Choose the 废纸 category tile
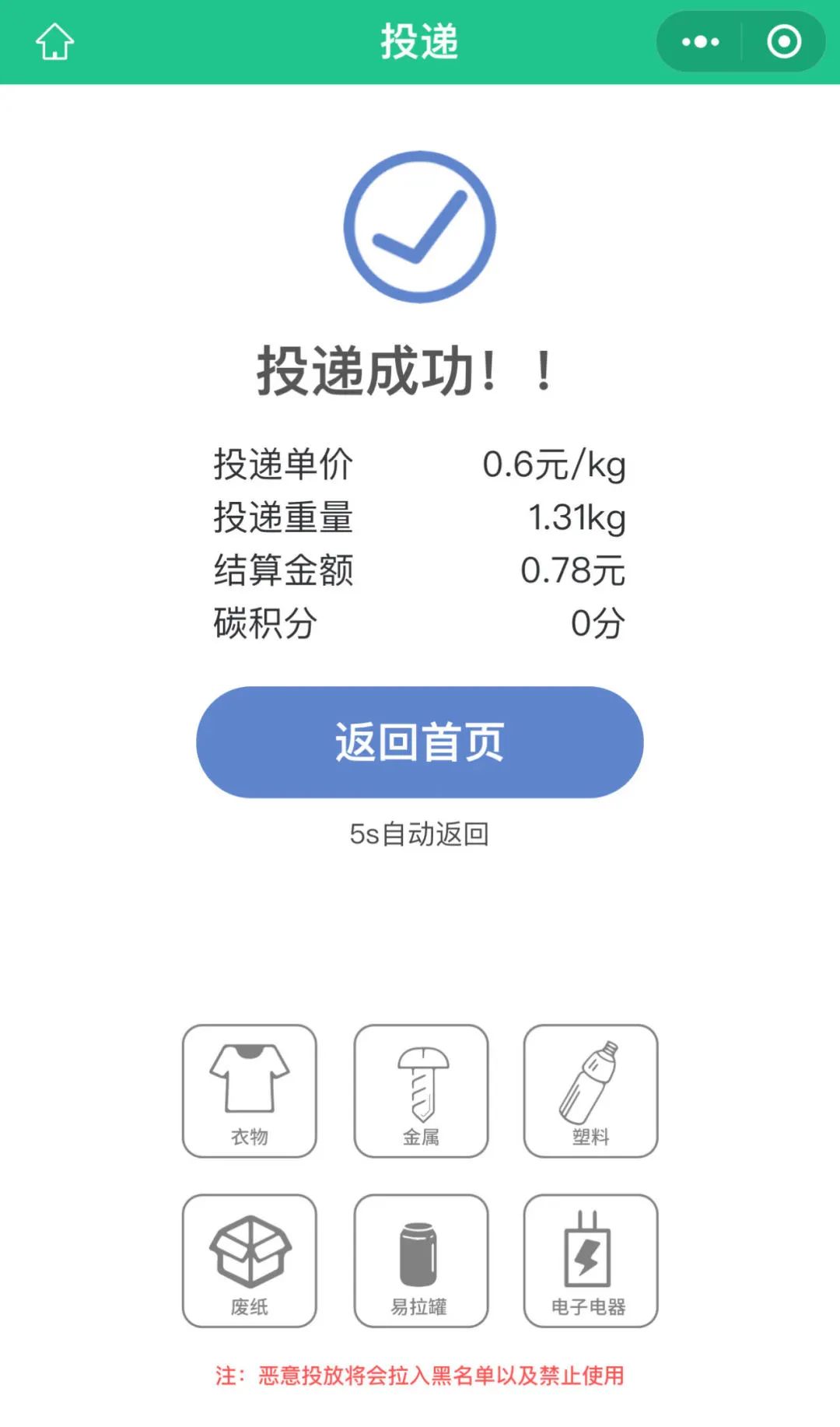 point(250,1260)
